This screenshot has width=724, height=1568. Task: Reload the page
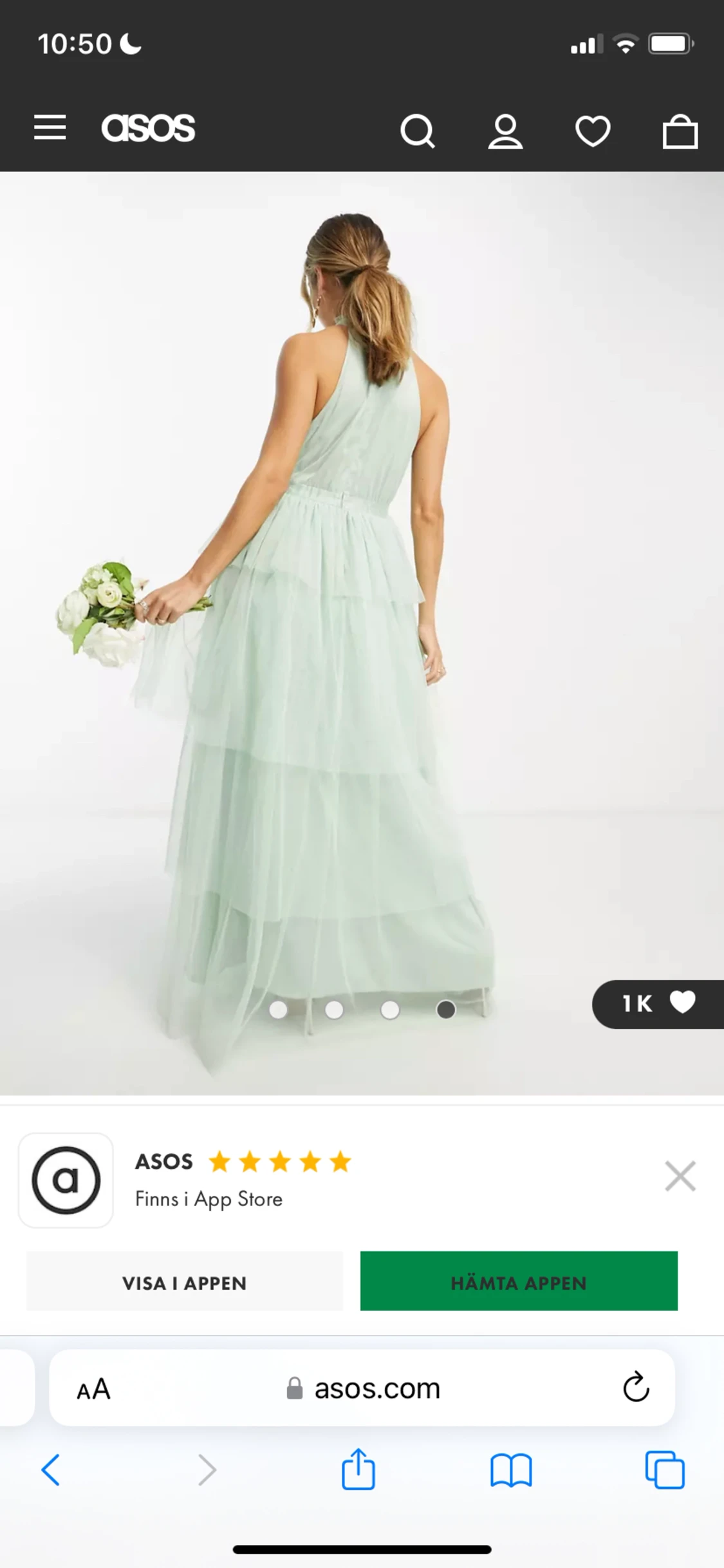point(636,1388)
